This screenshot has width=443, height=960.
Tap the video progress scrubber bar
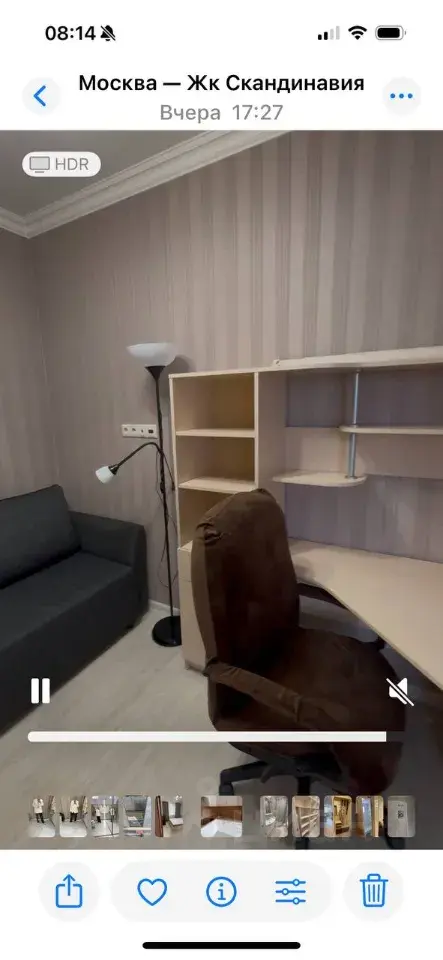click(x=207, y=737)
